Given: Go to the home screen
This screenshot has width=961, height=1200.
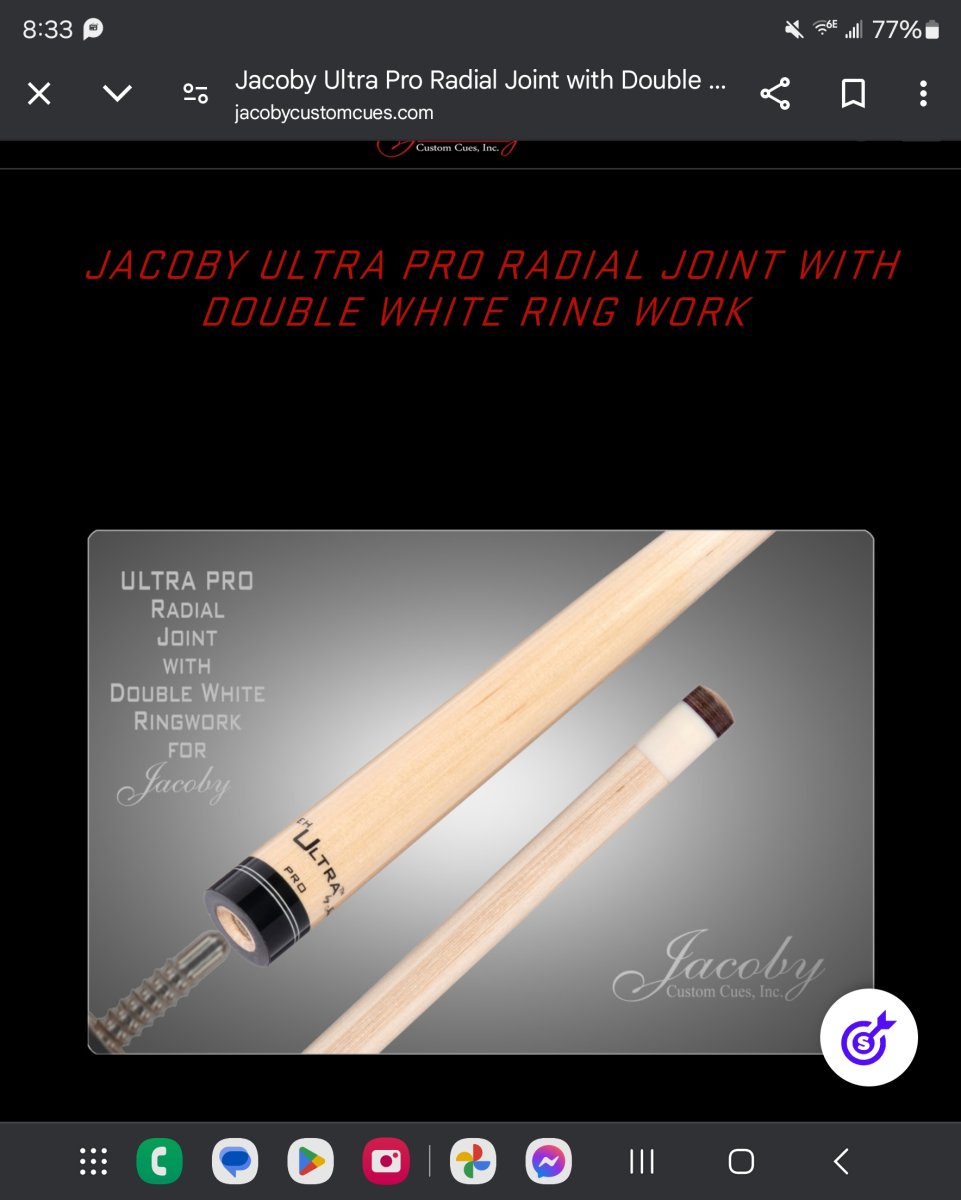Looking at the screenshot, I should tap(741, 1161).
